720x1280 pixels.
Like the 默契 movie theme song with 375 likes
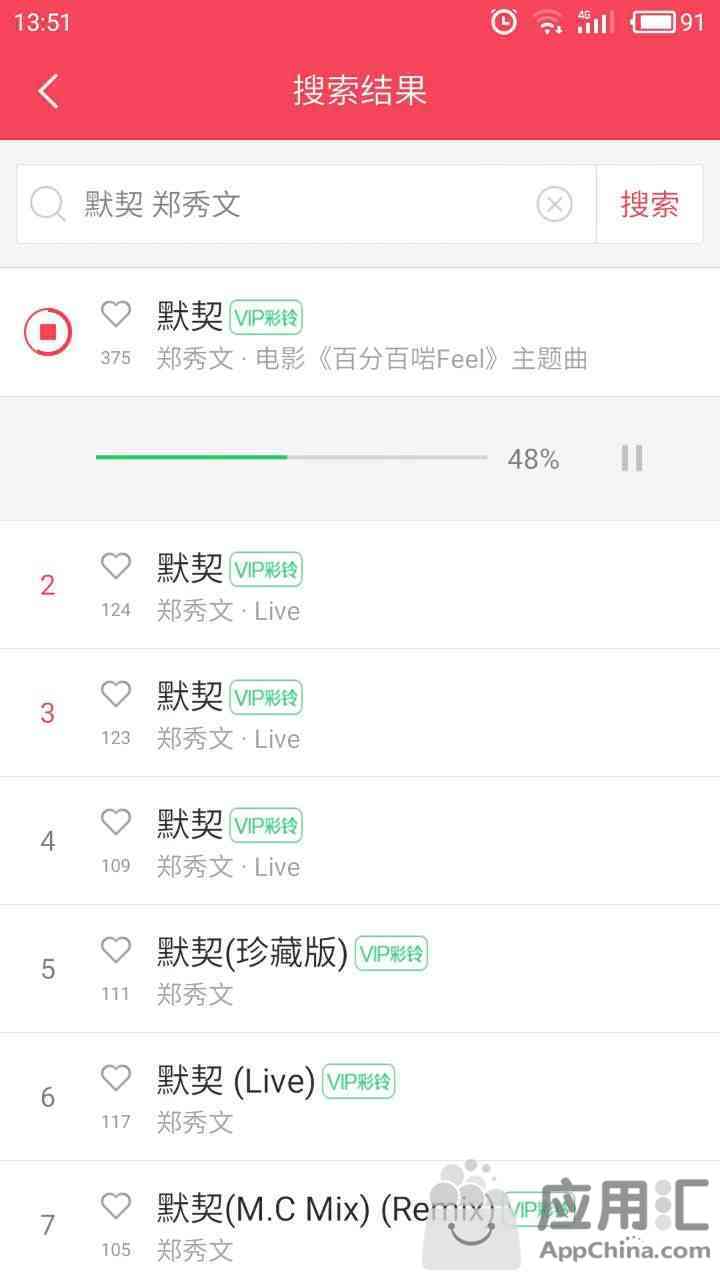116,314
